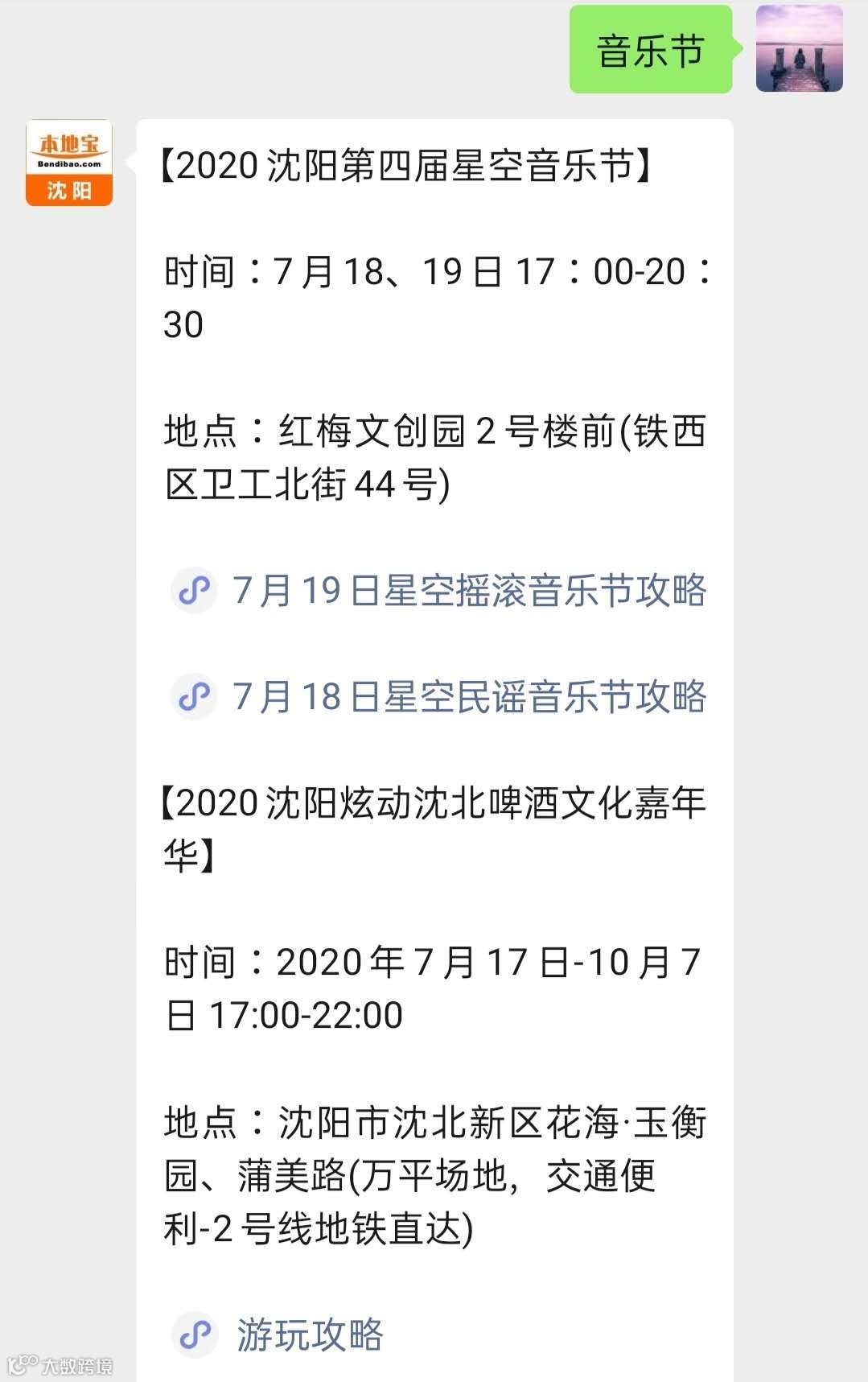868x1382 pixels.
Task: Open the 游玩攻略 mini program link
Action: click(309, 1335)
